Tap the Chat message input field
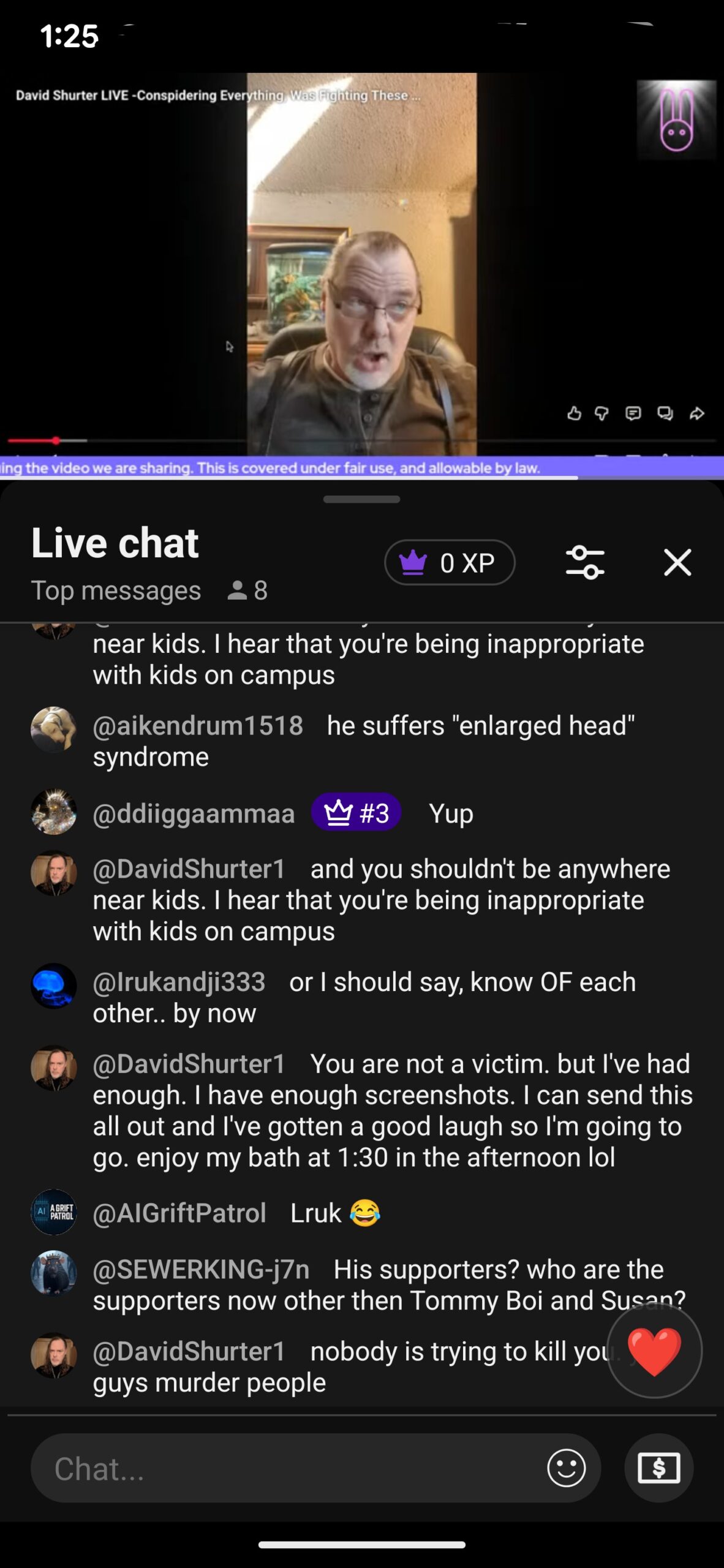The width and height of the screenshot is (724, 1568). (288, 1469)
